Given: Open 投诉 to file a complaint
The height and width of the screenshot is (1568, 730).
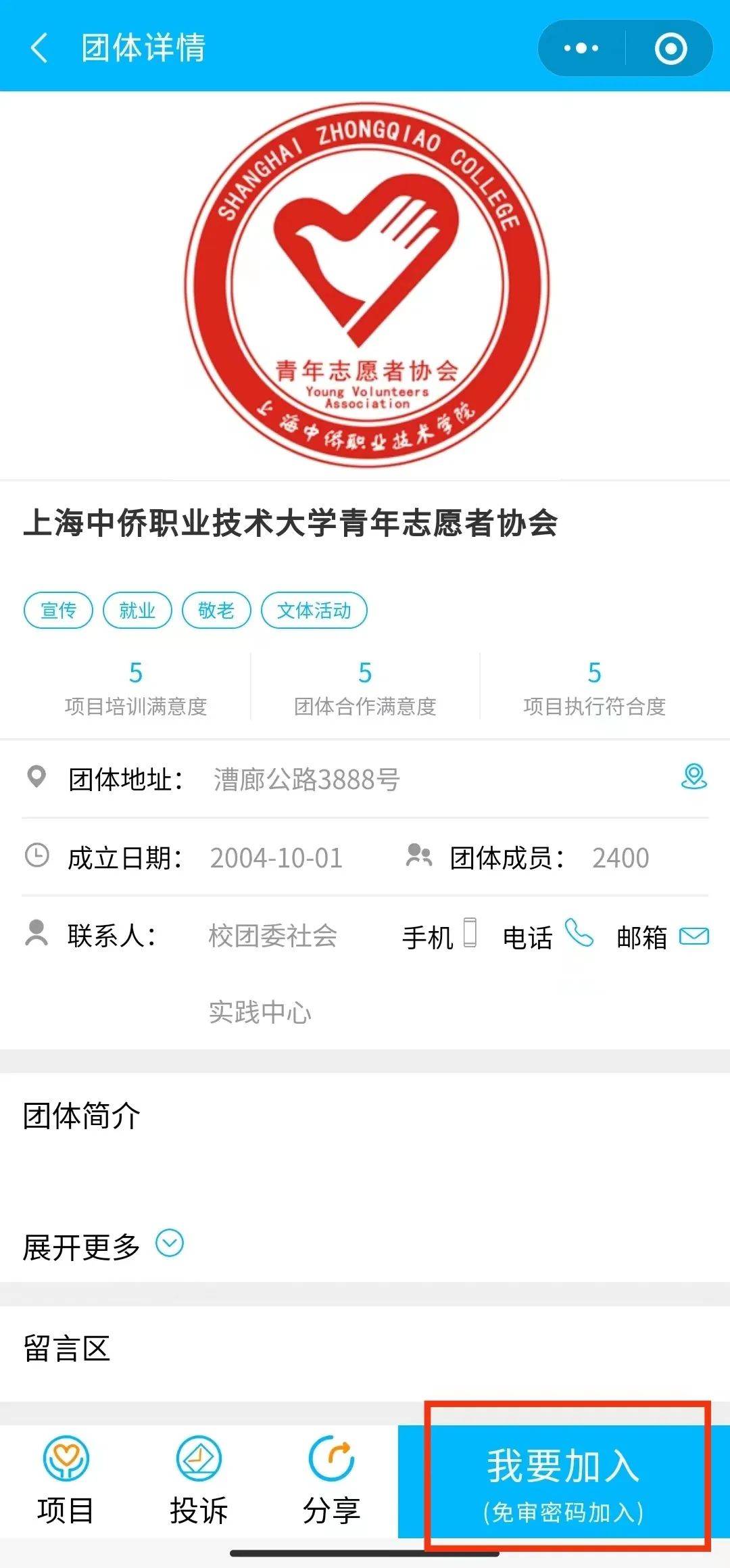Looking at the screenshot, I should [x=199, y=1481].
